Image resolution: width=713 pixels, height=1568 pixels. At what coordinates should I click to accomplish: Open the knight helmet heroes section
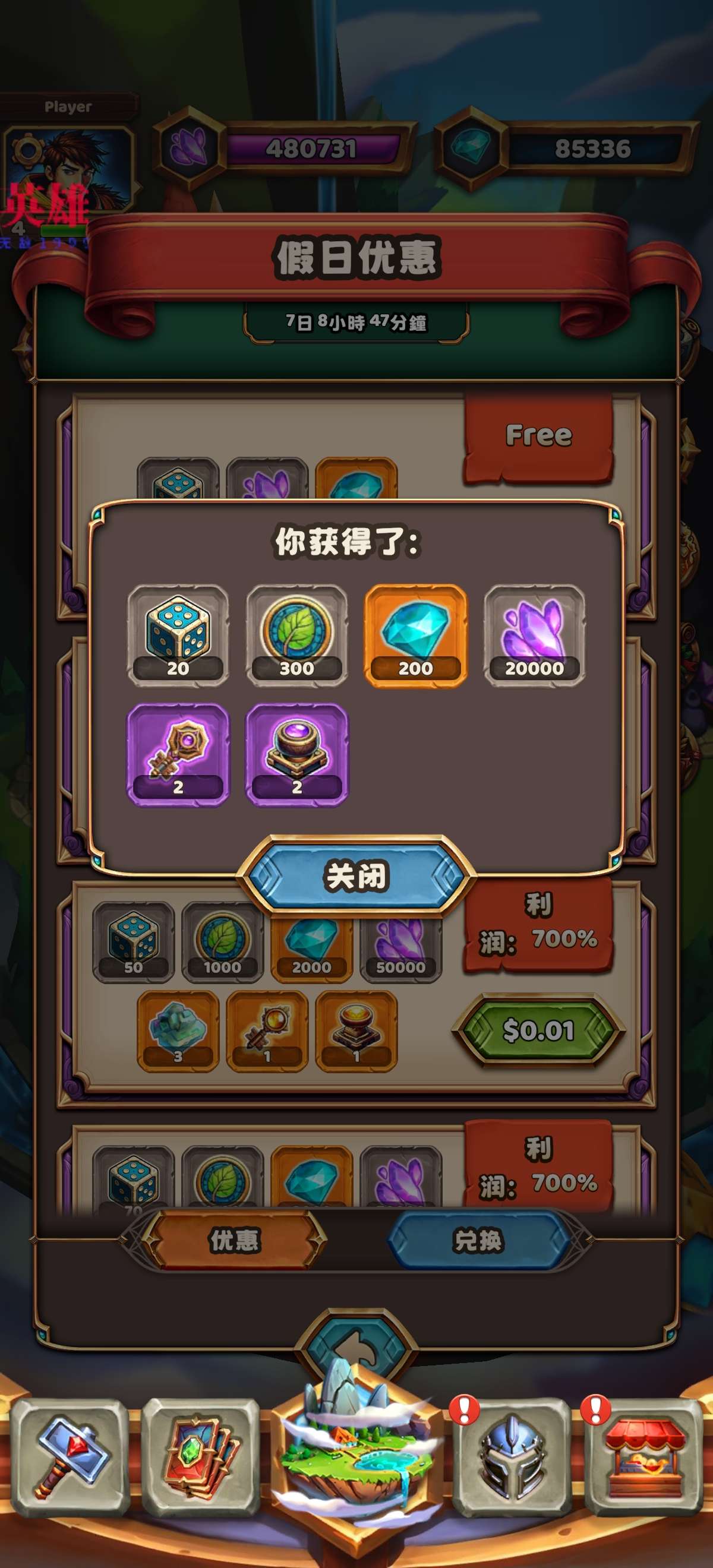click(x=513, y=1456)
